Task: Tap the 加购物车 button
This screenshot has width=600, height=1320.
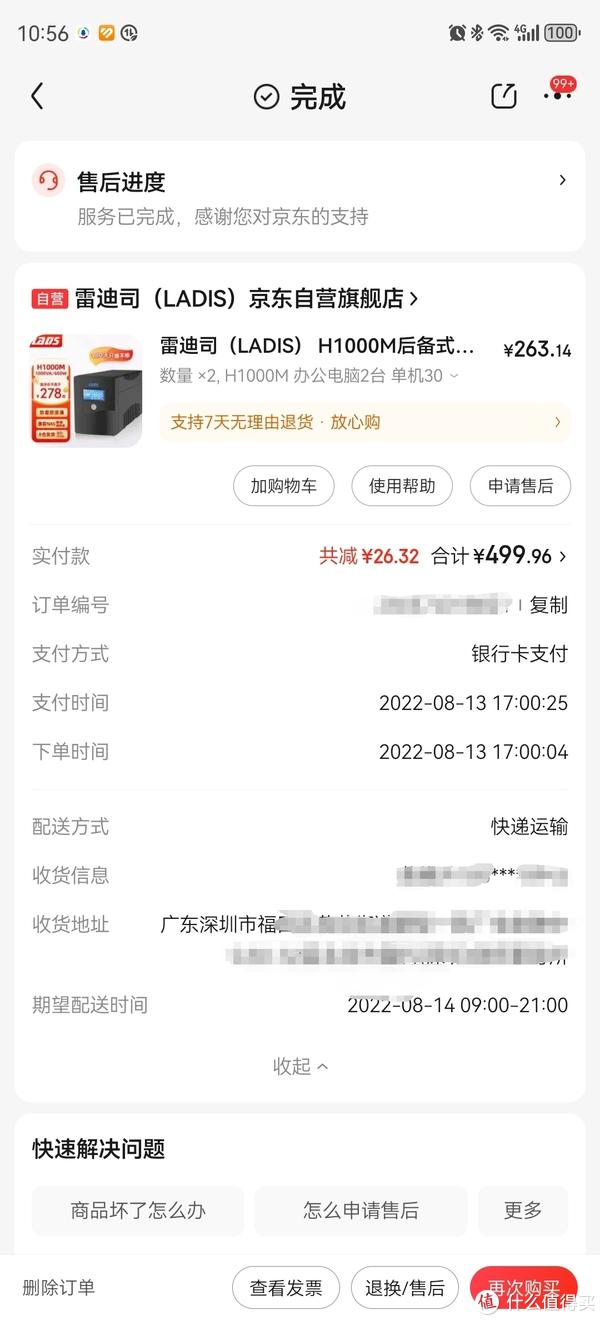Action: [x=284, y=486]
